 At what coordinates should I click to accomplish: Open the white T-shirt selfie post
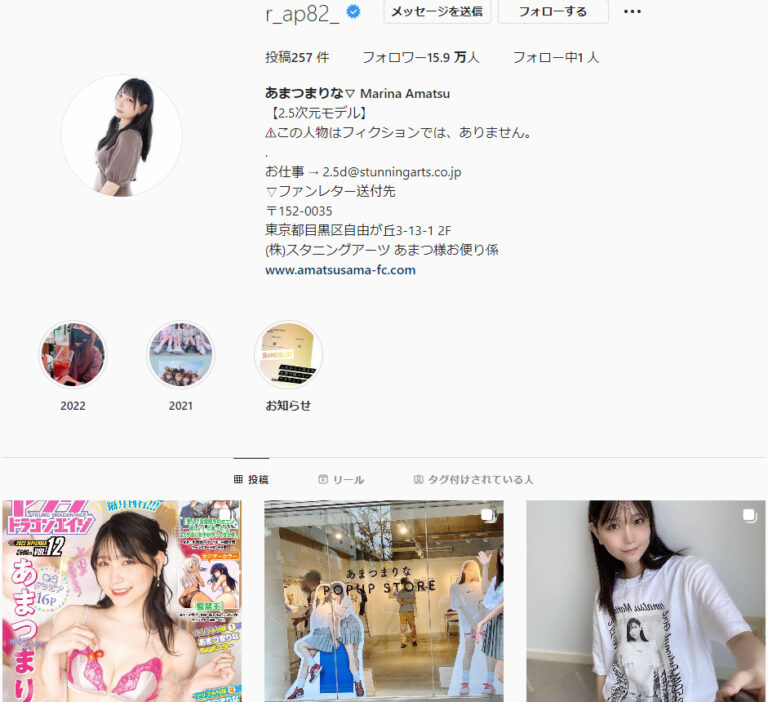[x=646, y=600]
